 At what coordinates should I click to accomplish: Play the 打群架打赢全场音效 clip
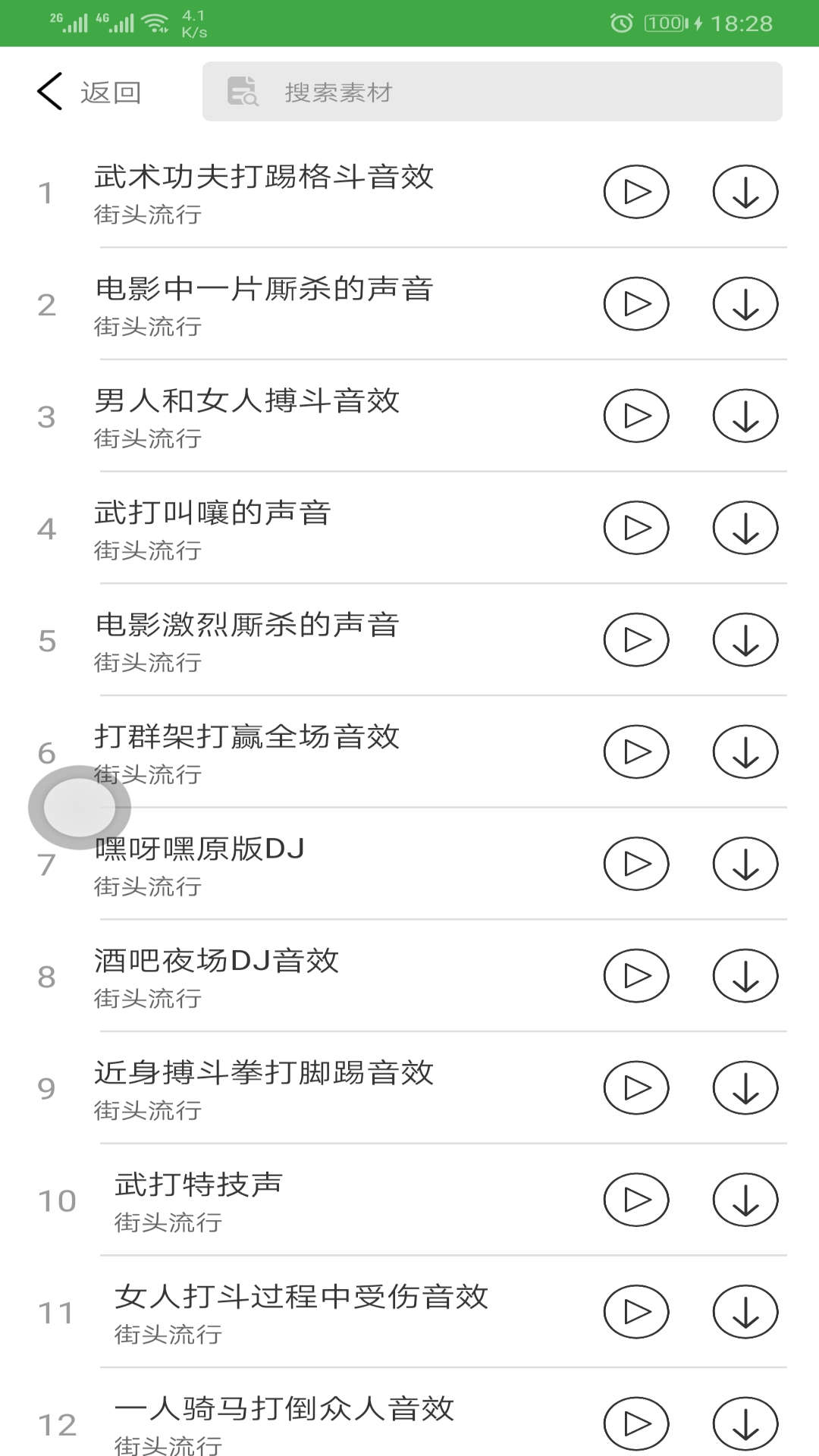(x=636, y=751)
